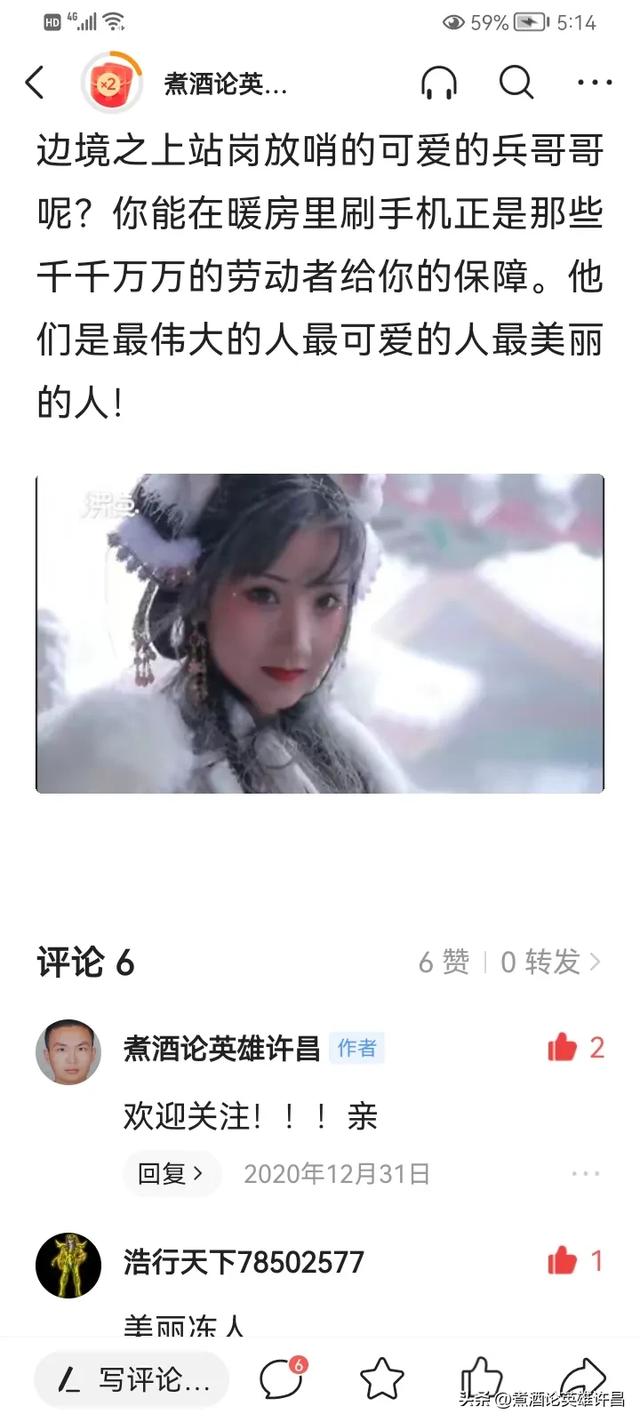Open 煮酒论英雄许昌's avatar in the comments
The height and width of the screenshot is (1422, 640).
[69, 1052]
